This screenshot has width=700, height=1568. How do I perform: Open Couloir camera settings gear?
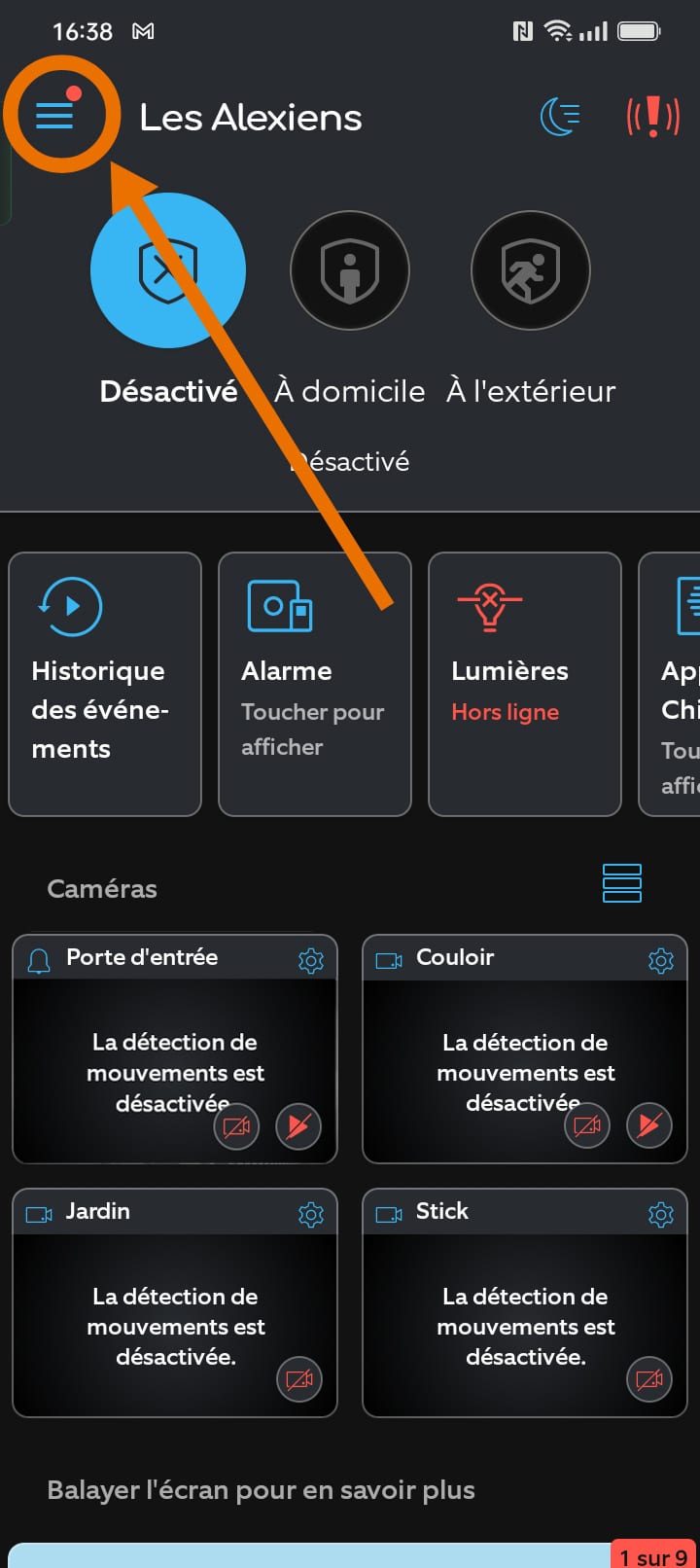point(661,960)
